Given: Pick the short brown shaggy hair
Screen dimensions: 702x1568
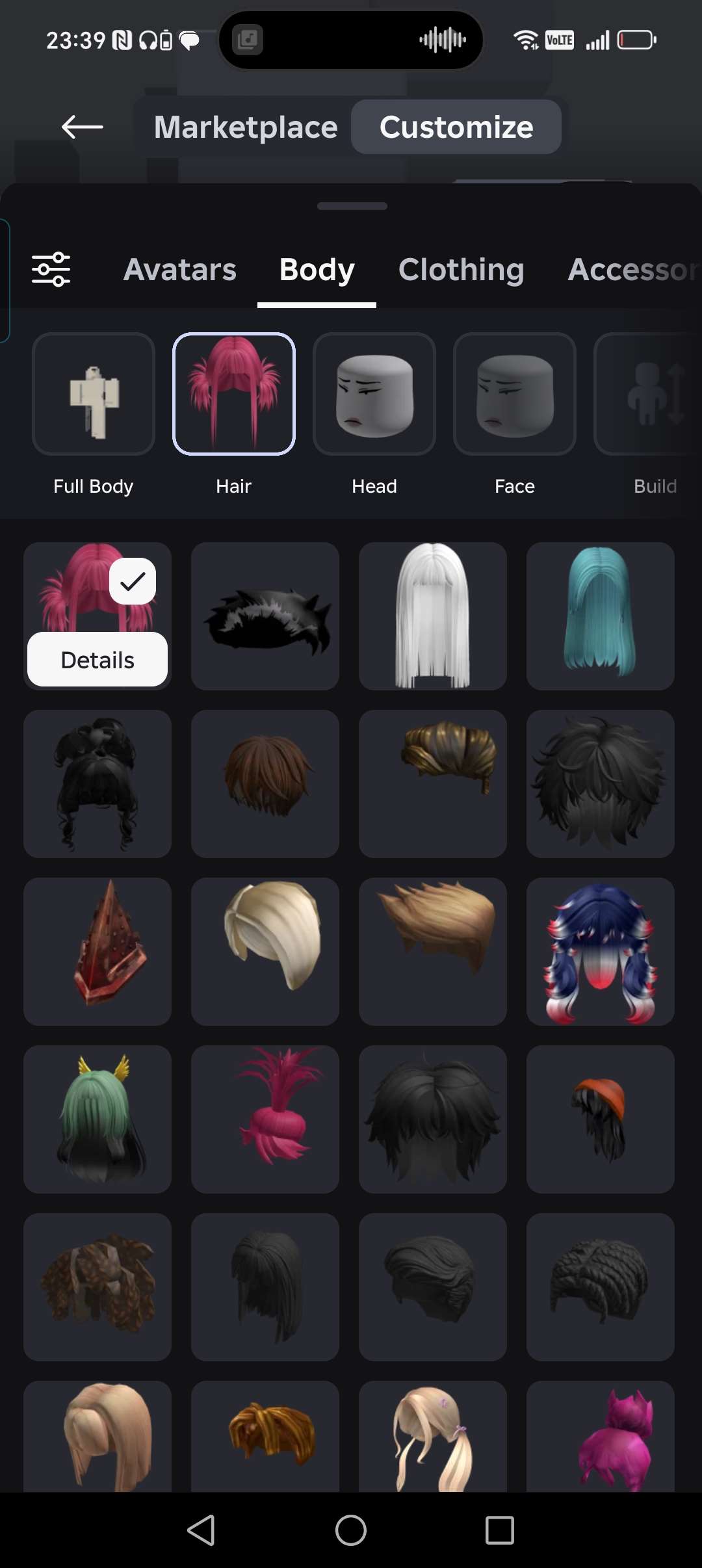Looking at the screenshot, I should pos(265,784).
